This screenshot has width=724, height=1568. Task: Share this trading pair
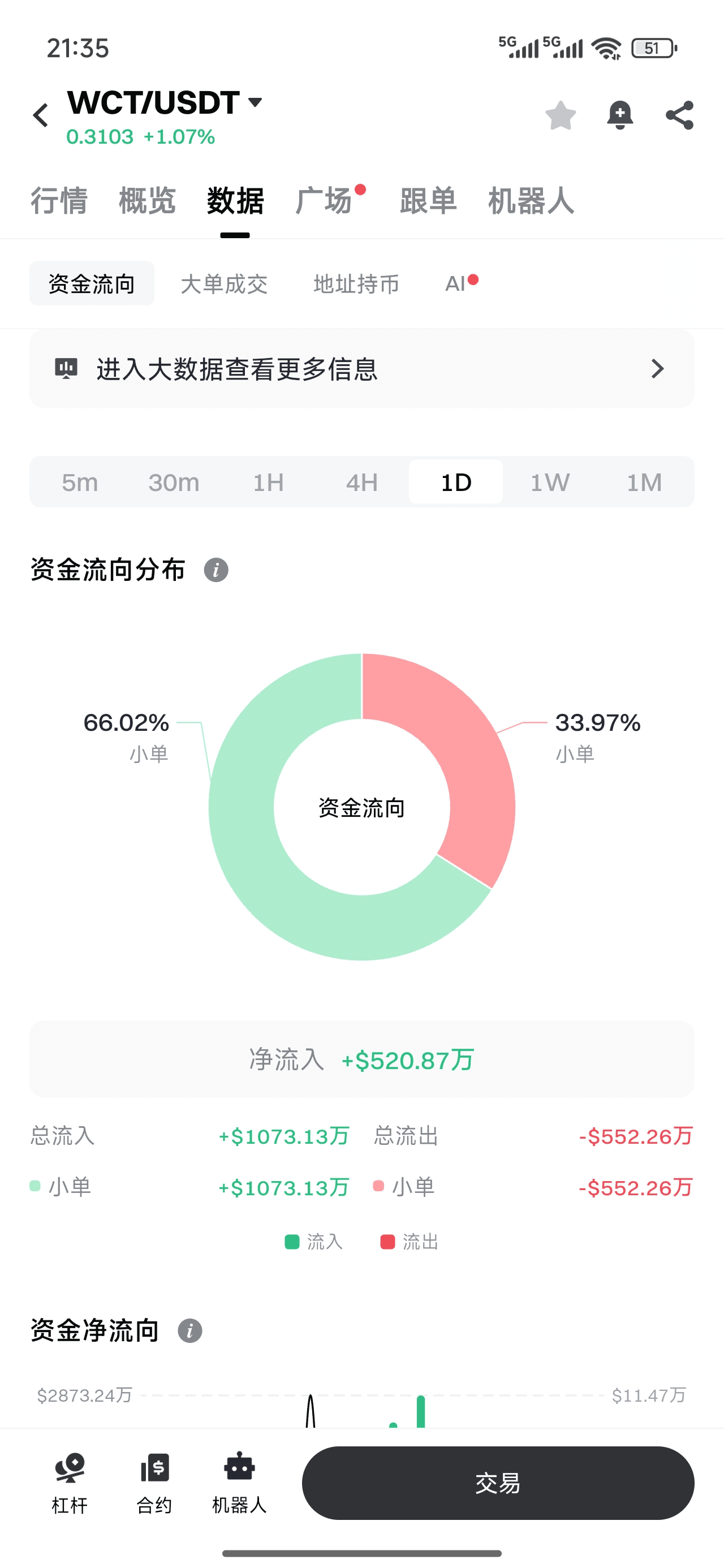pos(679,115)
